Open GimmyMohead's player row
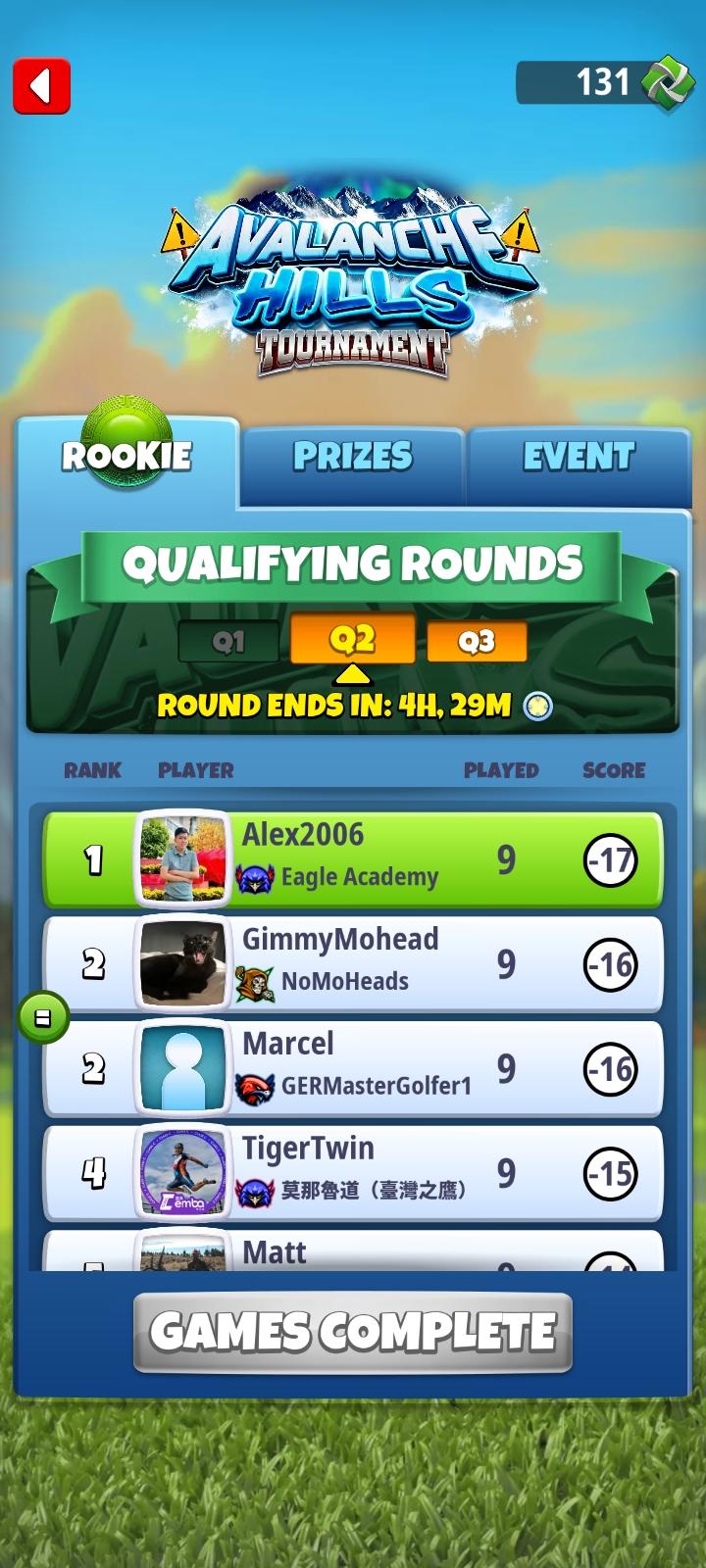Image resolution: width=706 pixels, height=1568 pixels. 353,964
